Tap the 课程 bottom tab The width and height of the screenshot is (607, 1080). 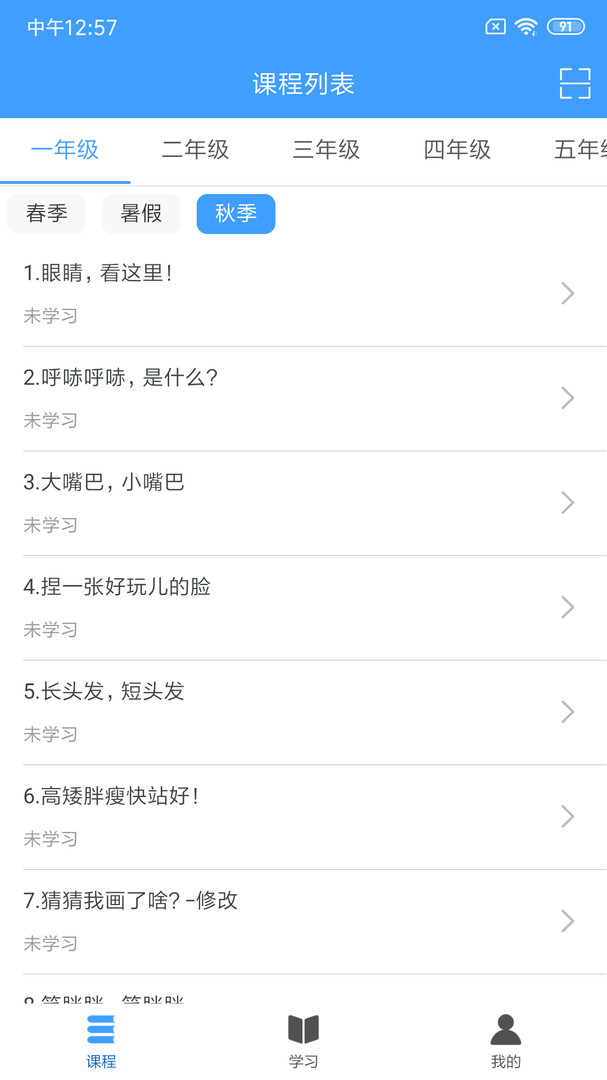click(101, 1040)
